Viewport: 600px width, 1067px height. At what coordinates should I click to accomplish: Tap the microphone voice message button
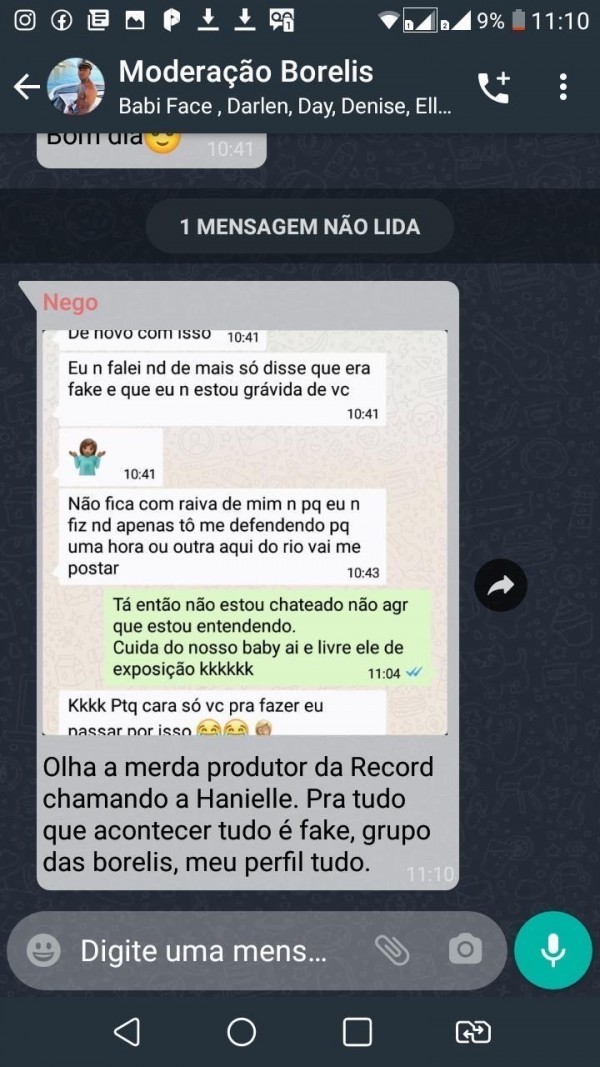click(553, 950)
